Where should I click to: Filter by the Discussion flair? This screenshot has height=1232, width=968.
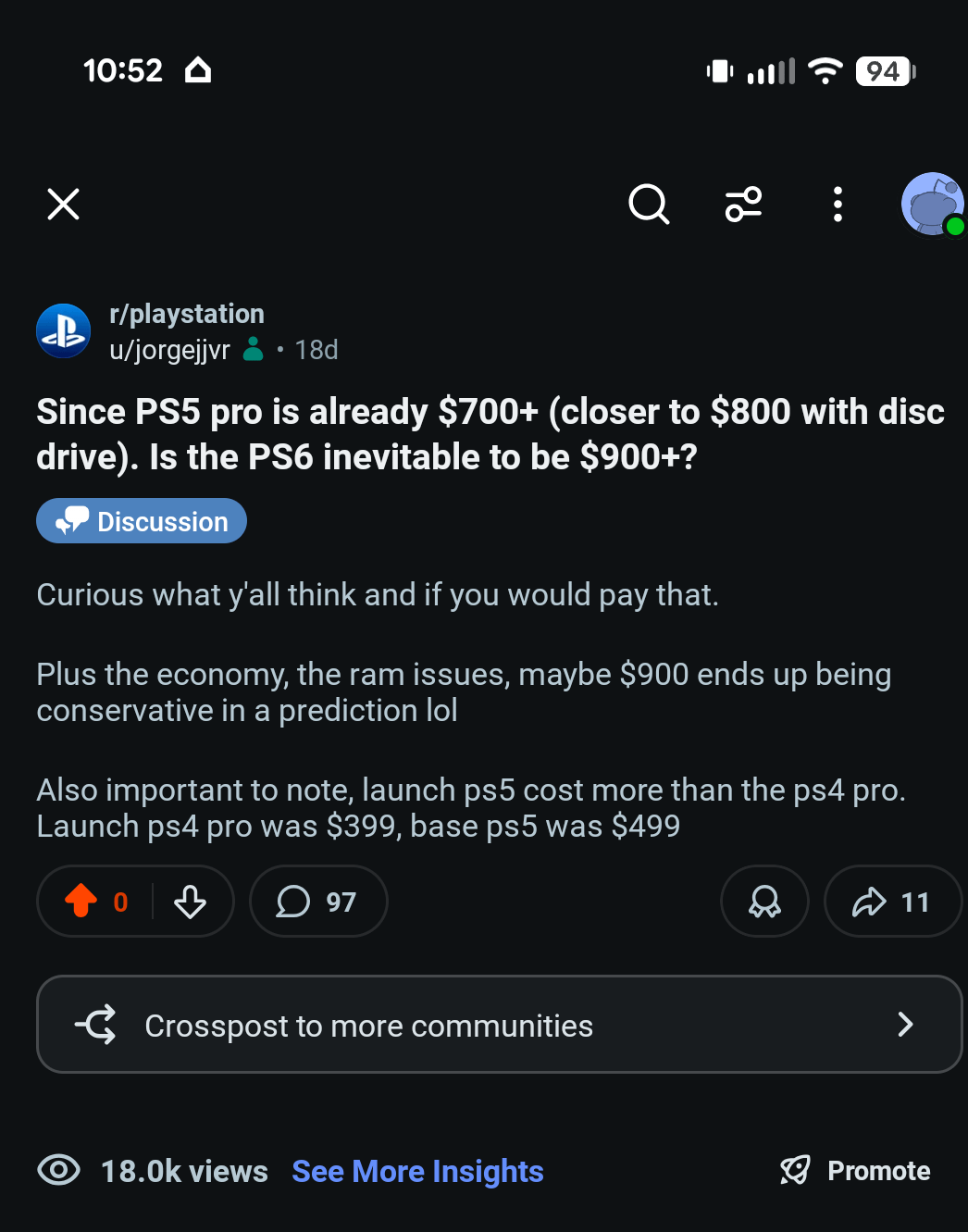[x=142, y=521]
